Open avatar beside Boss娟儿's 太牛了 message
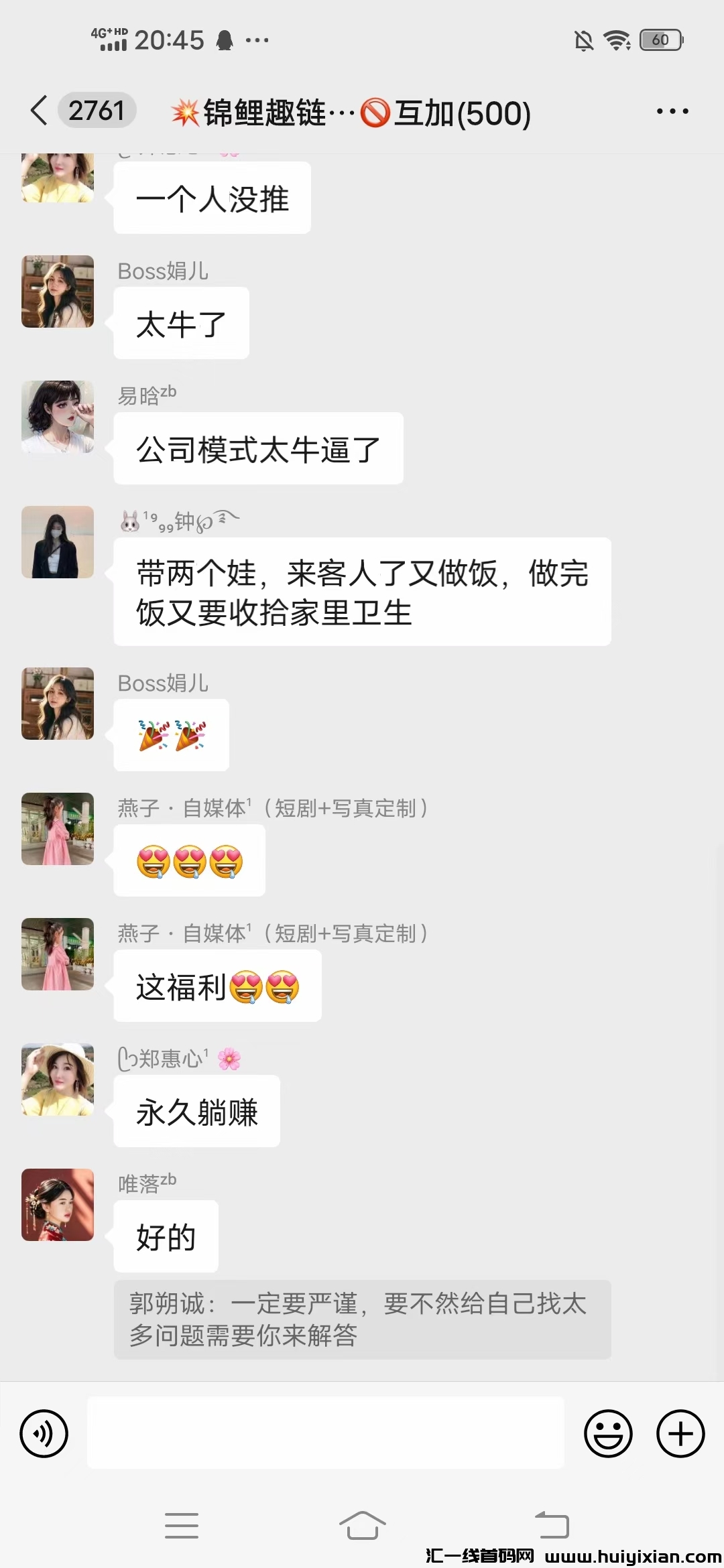Viewport: 724px width, 1568px height. point(58,291)
